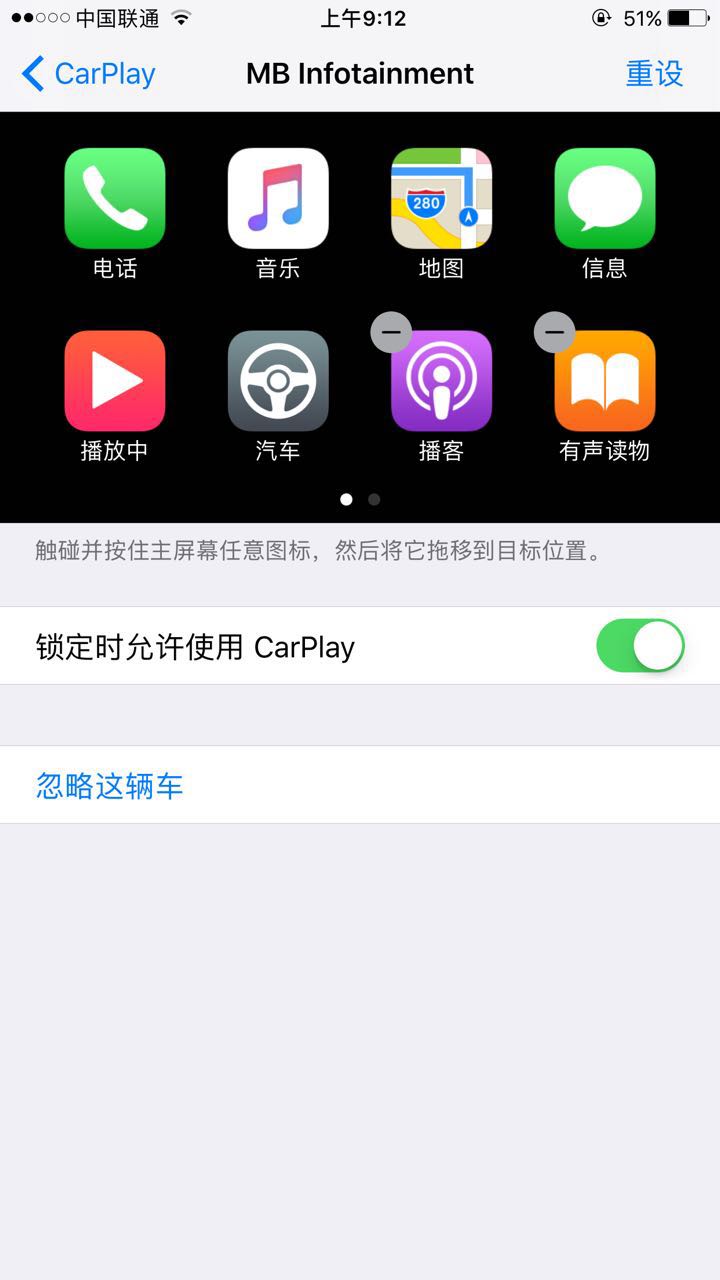Screen dimensions: 720x1280
Task: Tap the 汽车 car app icon
Action: [x=278, y=381]
